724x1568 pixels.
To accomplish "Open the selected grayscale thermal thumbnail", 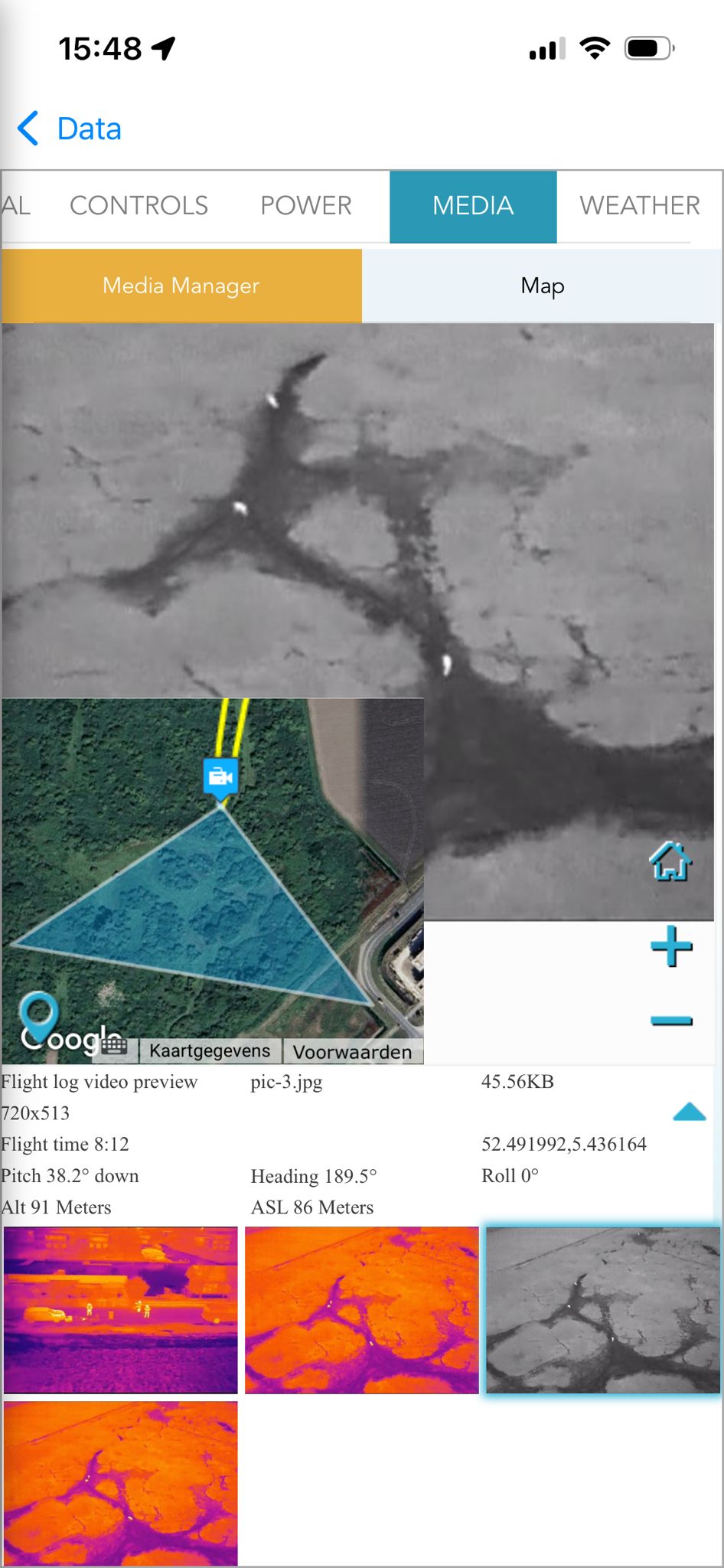I will click(x=603, y=1310).
